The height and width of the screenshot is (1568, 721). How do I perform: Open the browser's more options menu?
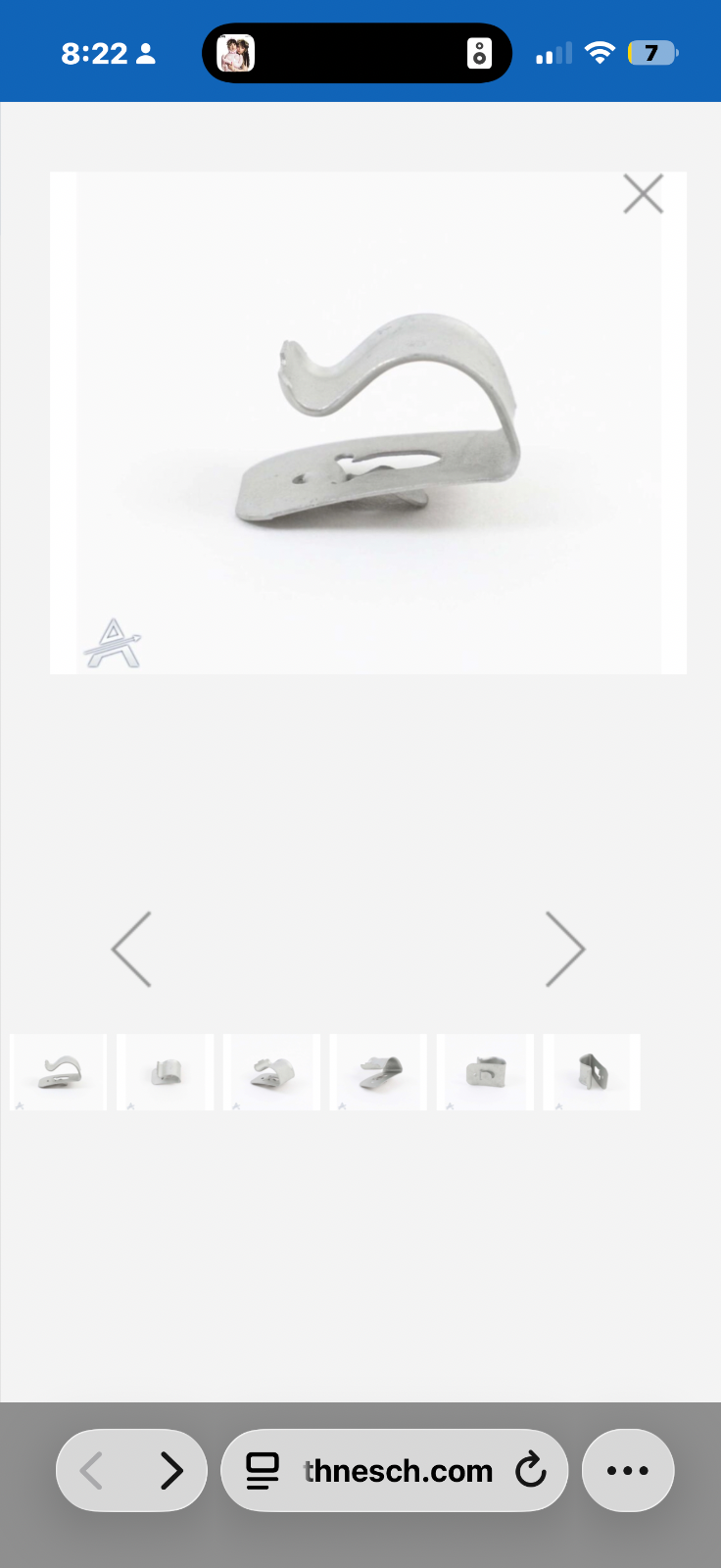[x=628, y=1471]
